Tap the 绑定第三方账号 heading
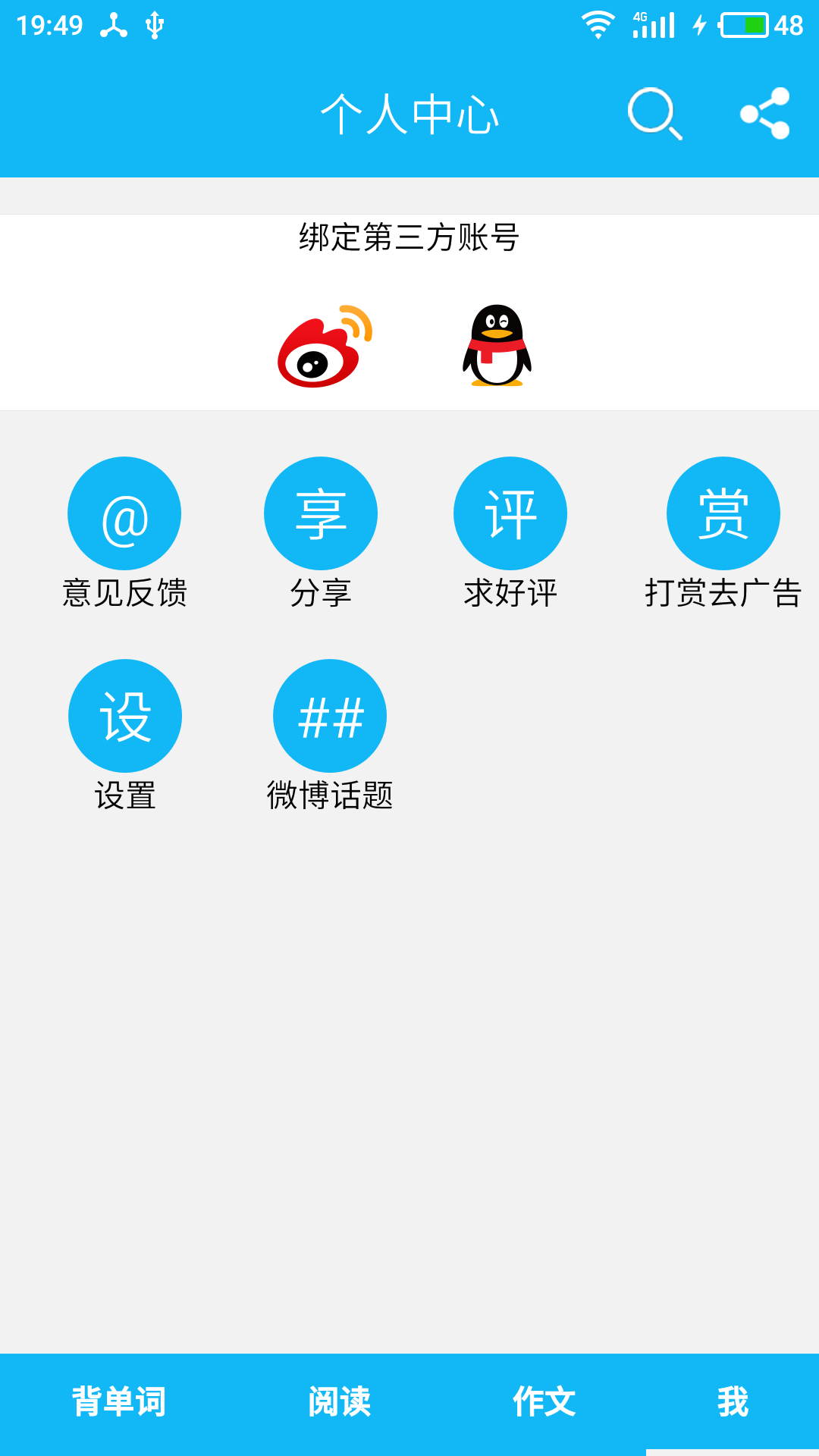This screenshot has width=819, height=1456. [408, 237]
